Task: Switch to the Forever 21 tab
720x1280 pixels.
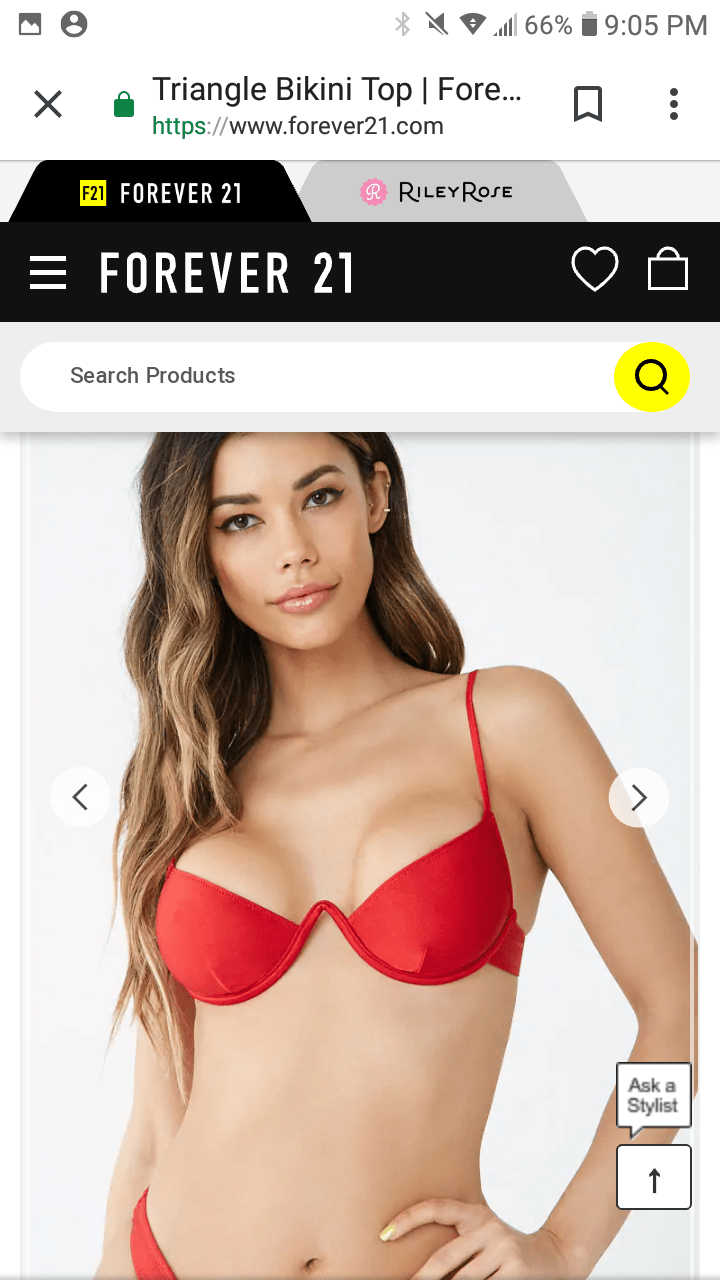Action: point(160,193)
